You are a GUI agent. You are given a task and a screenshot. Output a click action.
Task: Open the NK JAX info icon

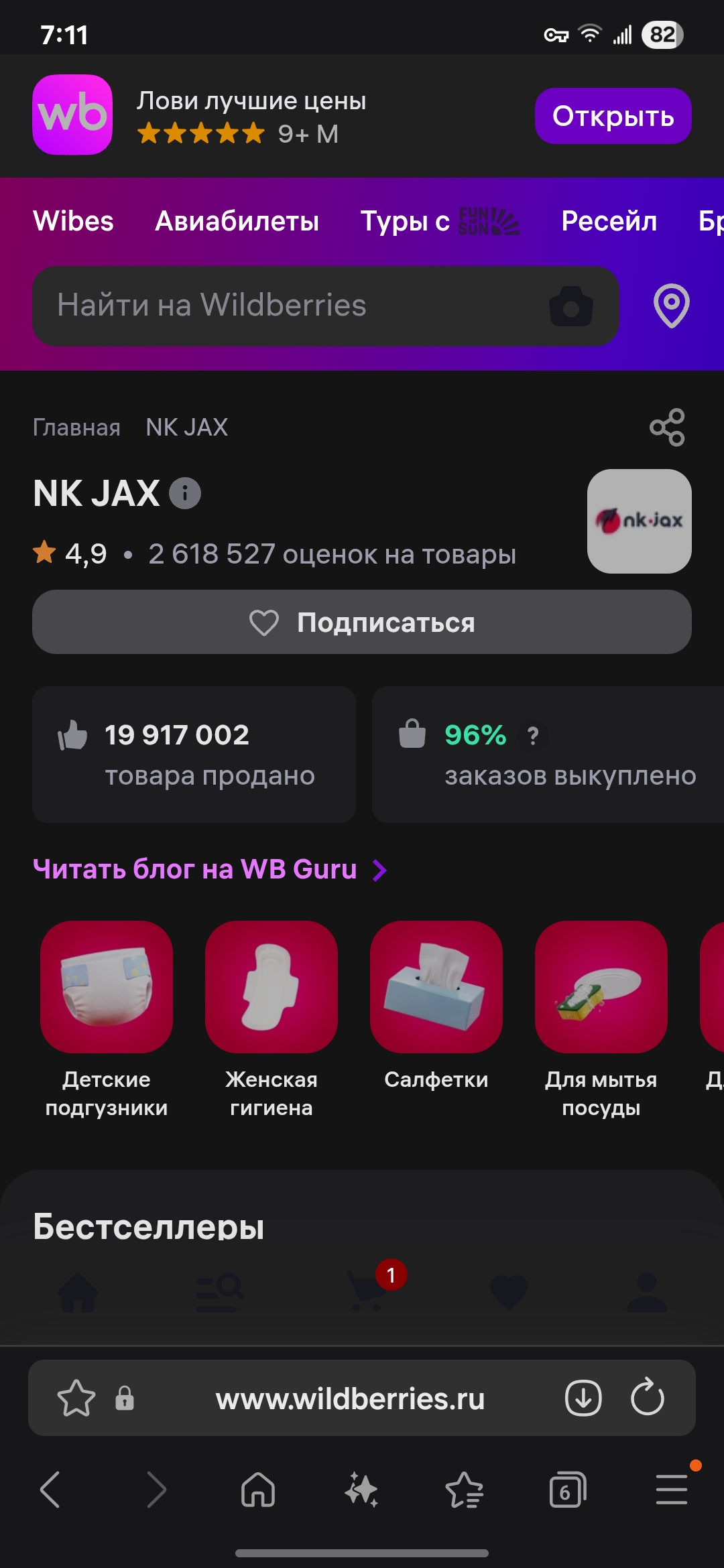185,494
